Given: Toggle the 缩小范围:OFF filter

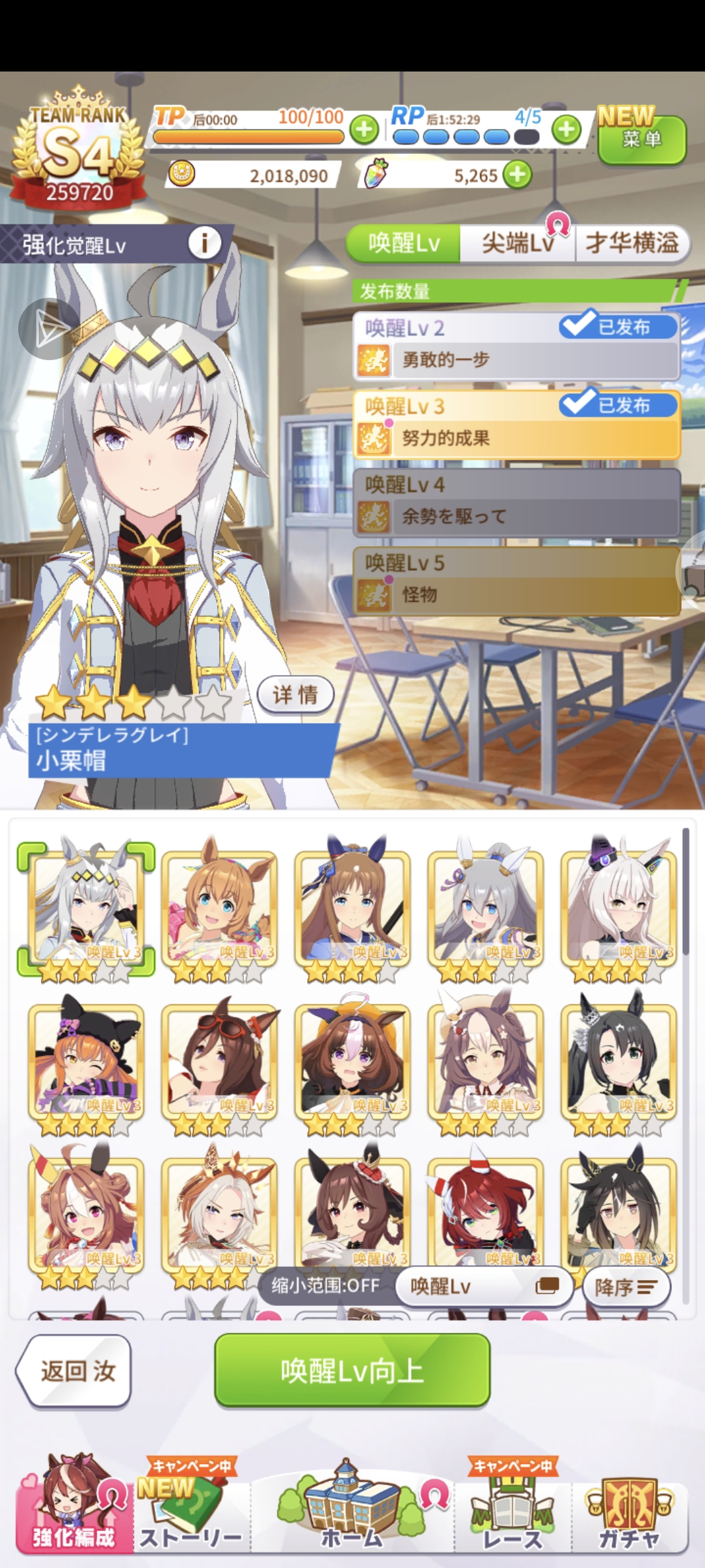Looking at the screenshot, I should click(x=326, y=1285).
